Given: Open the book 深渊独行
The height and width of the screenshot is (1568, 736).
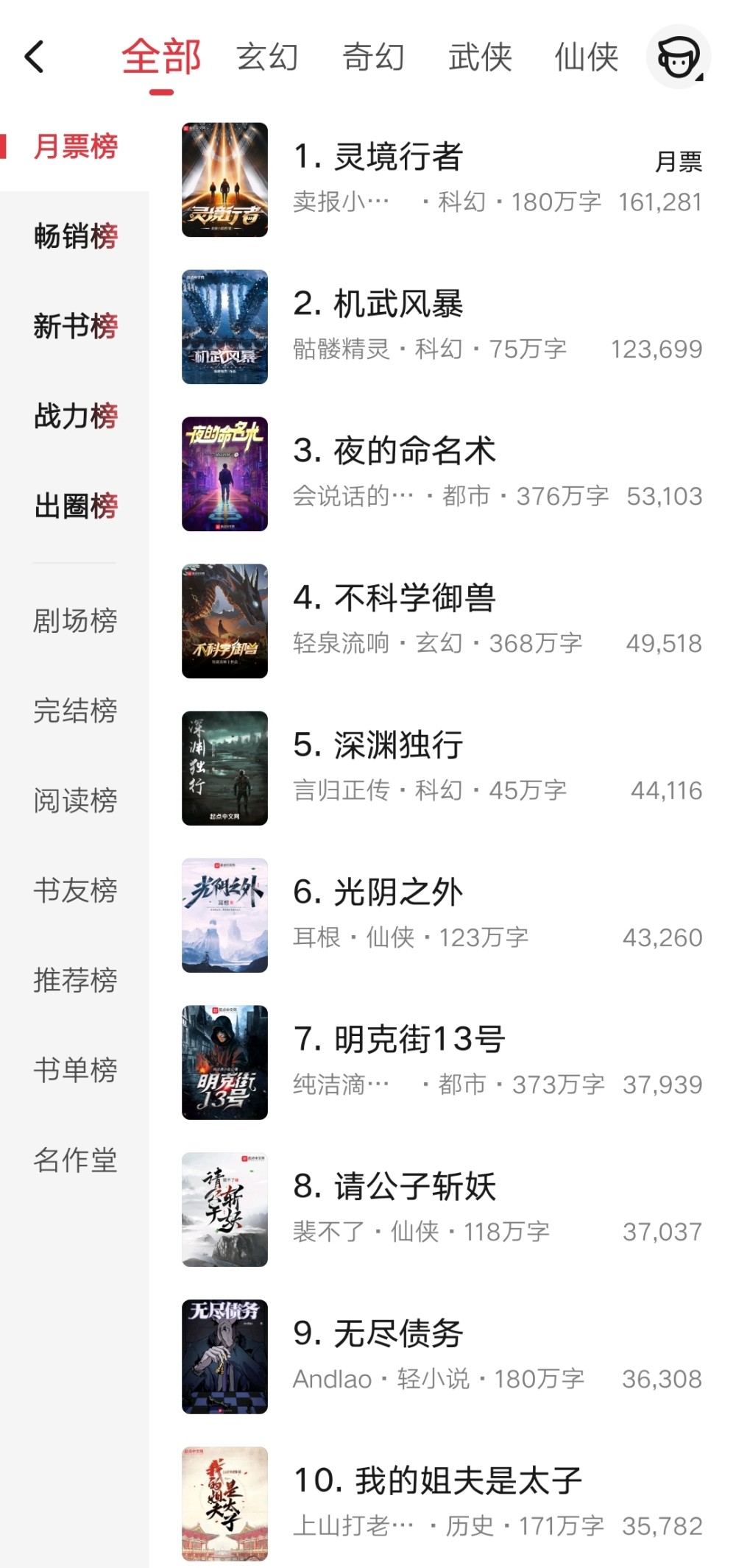Looking at the screenshot, I should (x=397, y=746).
